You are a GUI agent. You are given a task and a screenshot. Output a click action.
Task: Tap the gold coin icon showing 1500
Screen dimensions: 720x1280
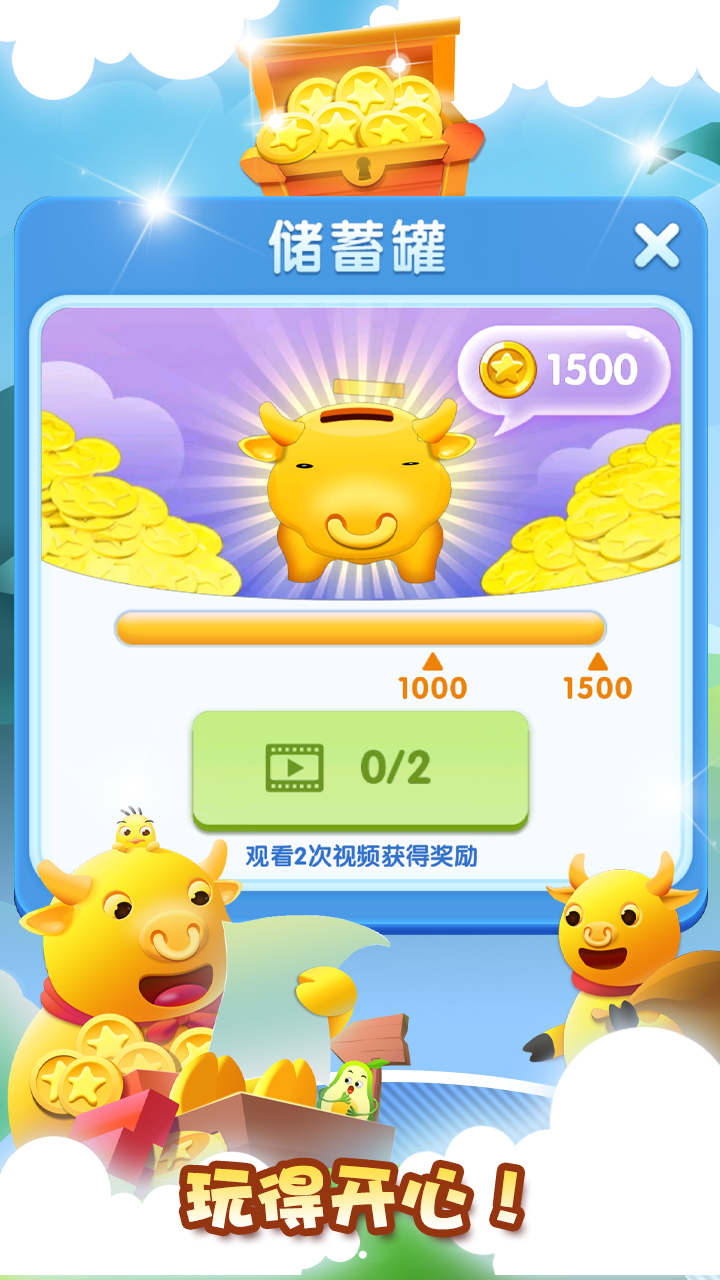click(508, 368)
